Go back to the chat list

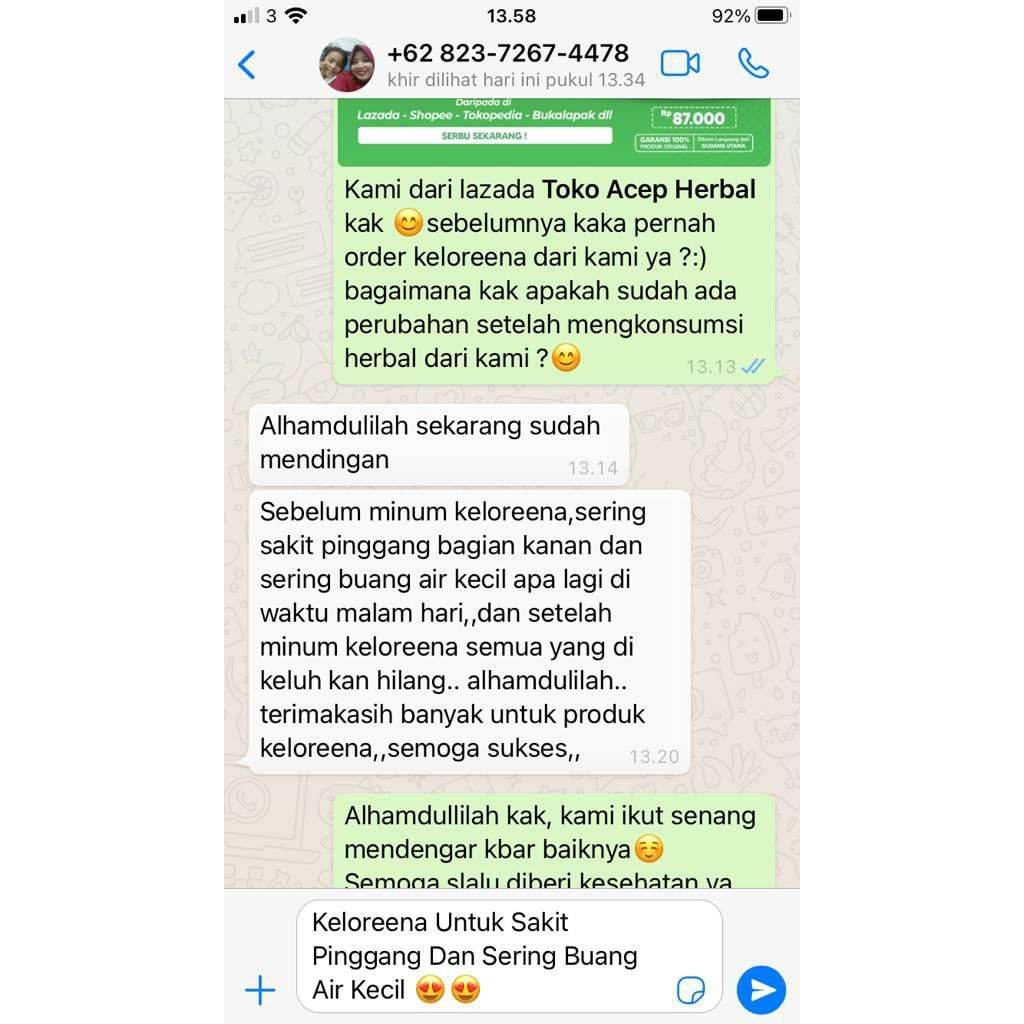[x=247, y=65]
